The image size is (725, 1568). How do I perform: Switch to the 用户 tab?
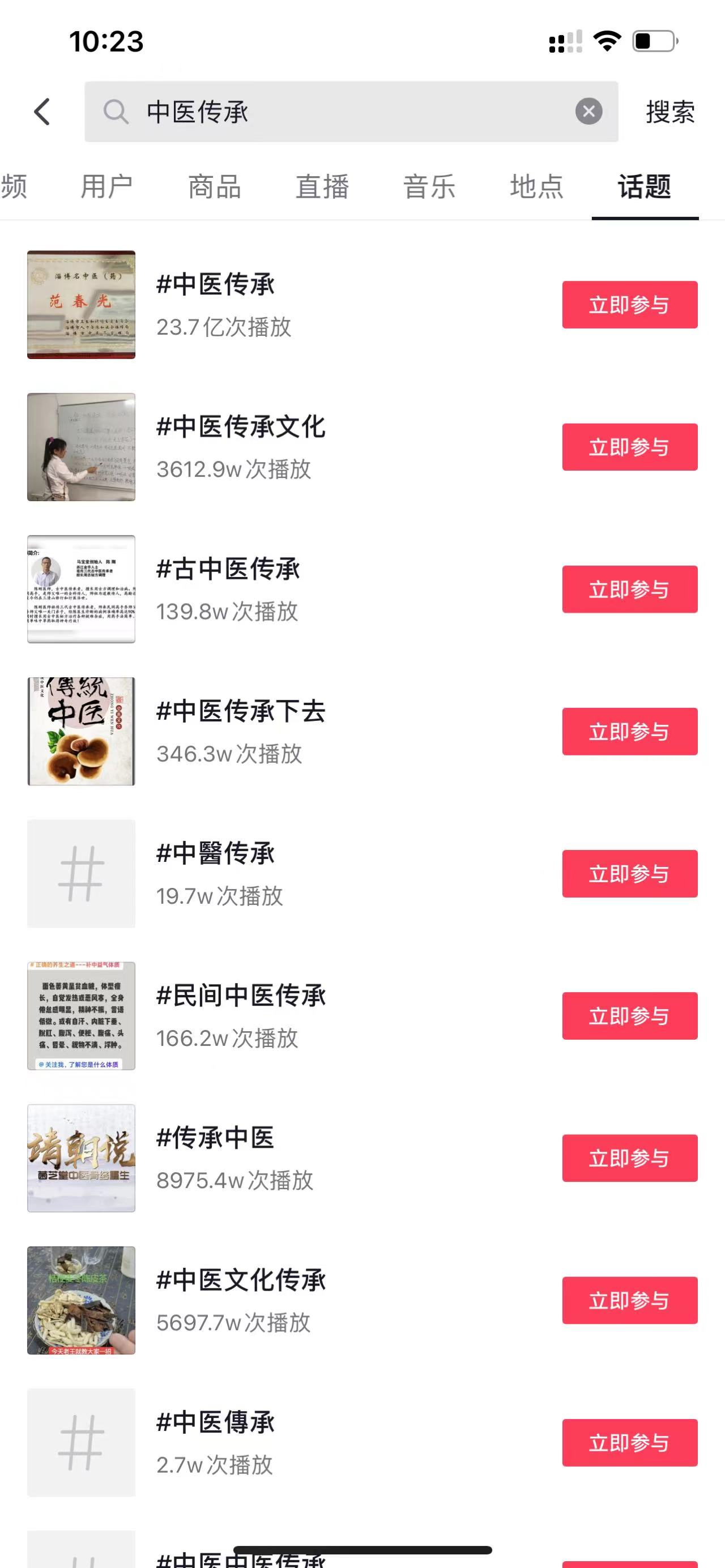[106, 186]
